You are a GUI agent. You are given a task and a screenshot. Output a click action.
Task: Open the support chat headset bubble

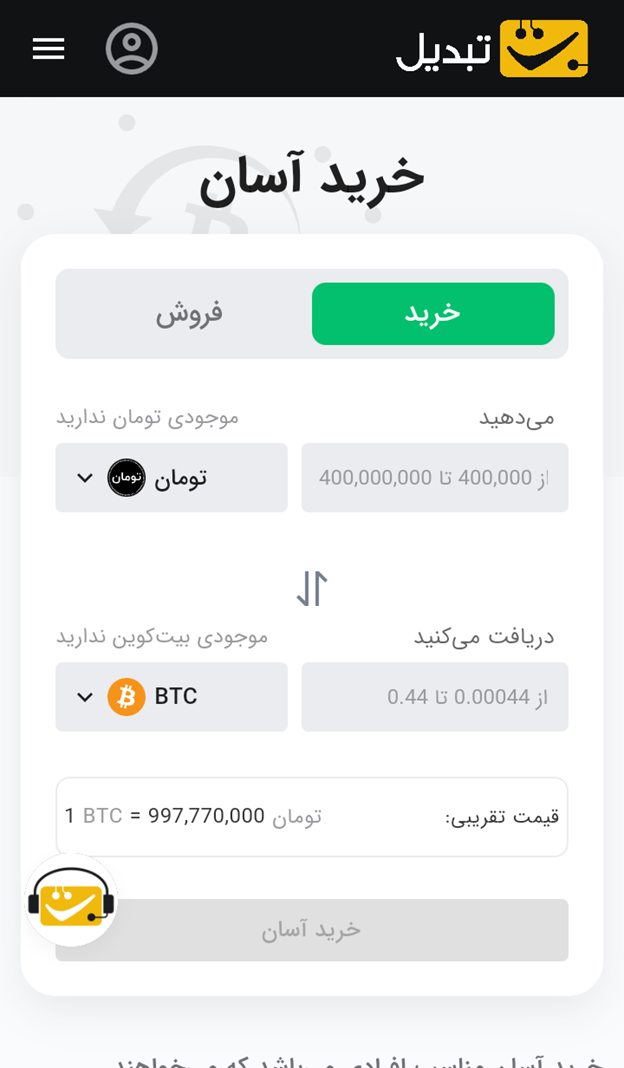pos(71,900)
